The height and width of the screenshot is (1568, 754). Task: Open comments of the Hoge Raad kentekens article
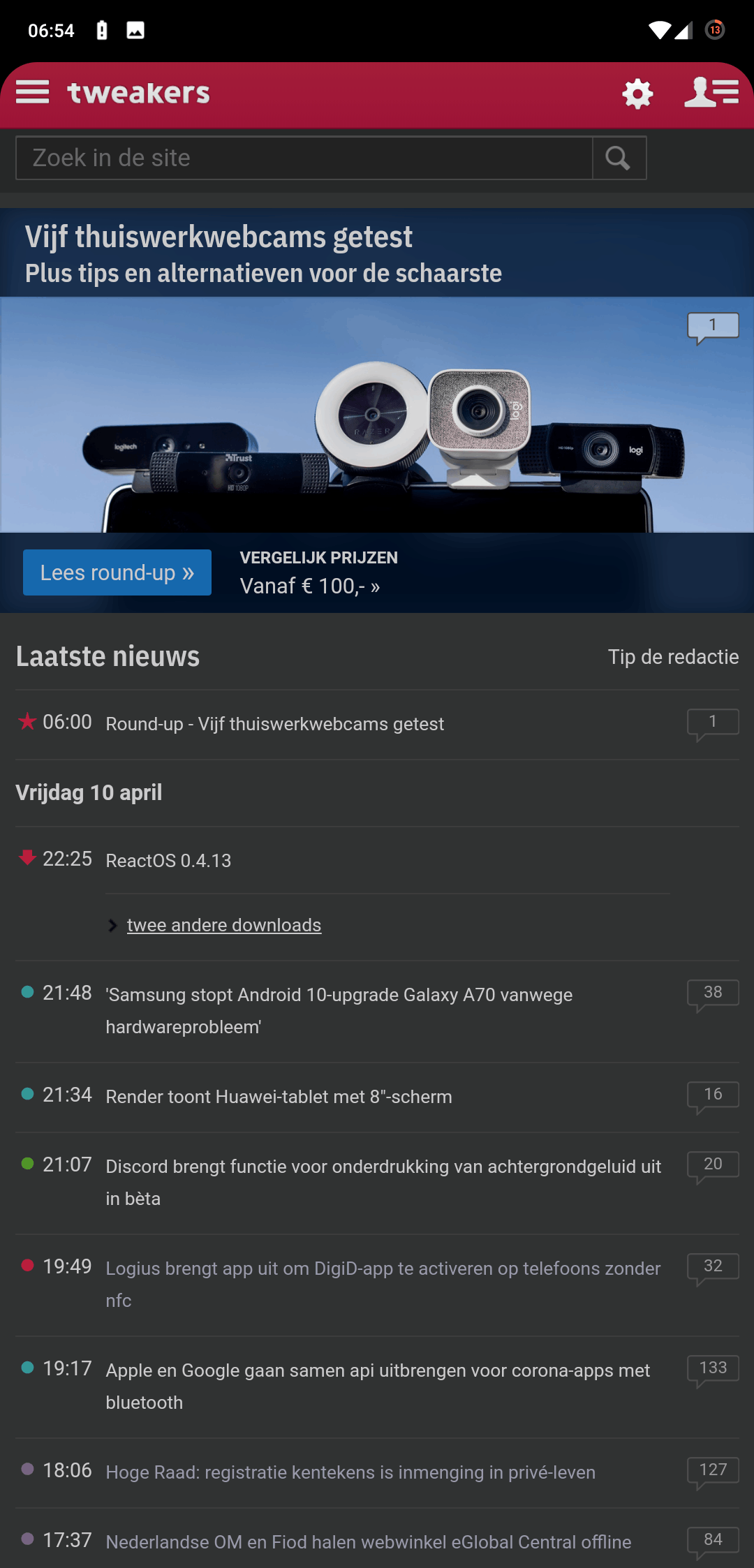point(713,1472)
